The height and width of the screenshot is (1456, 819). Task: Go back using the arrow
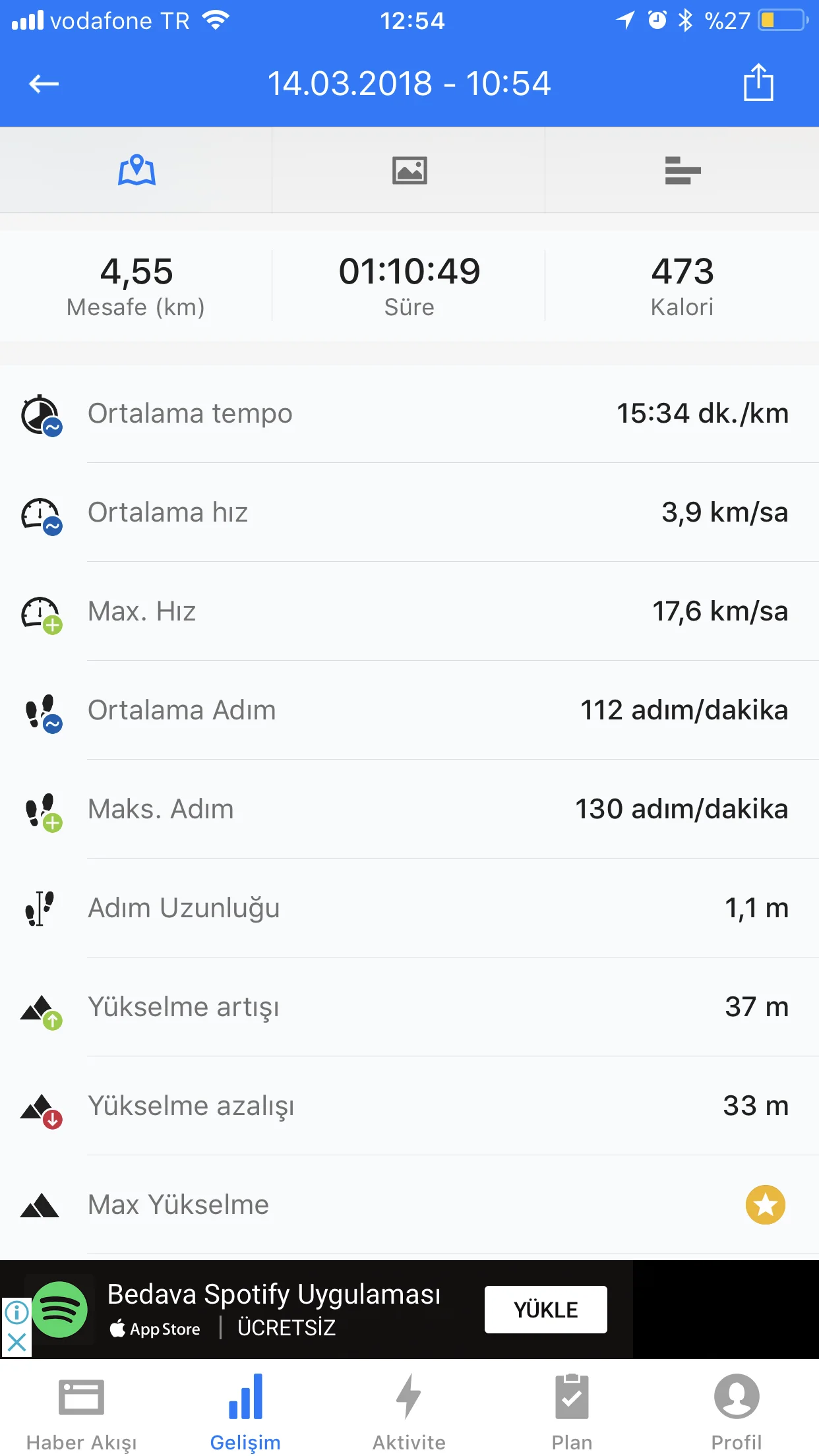pos(44,84)
